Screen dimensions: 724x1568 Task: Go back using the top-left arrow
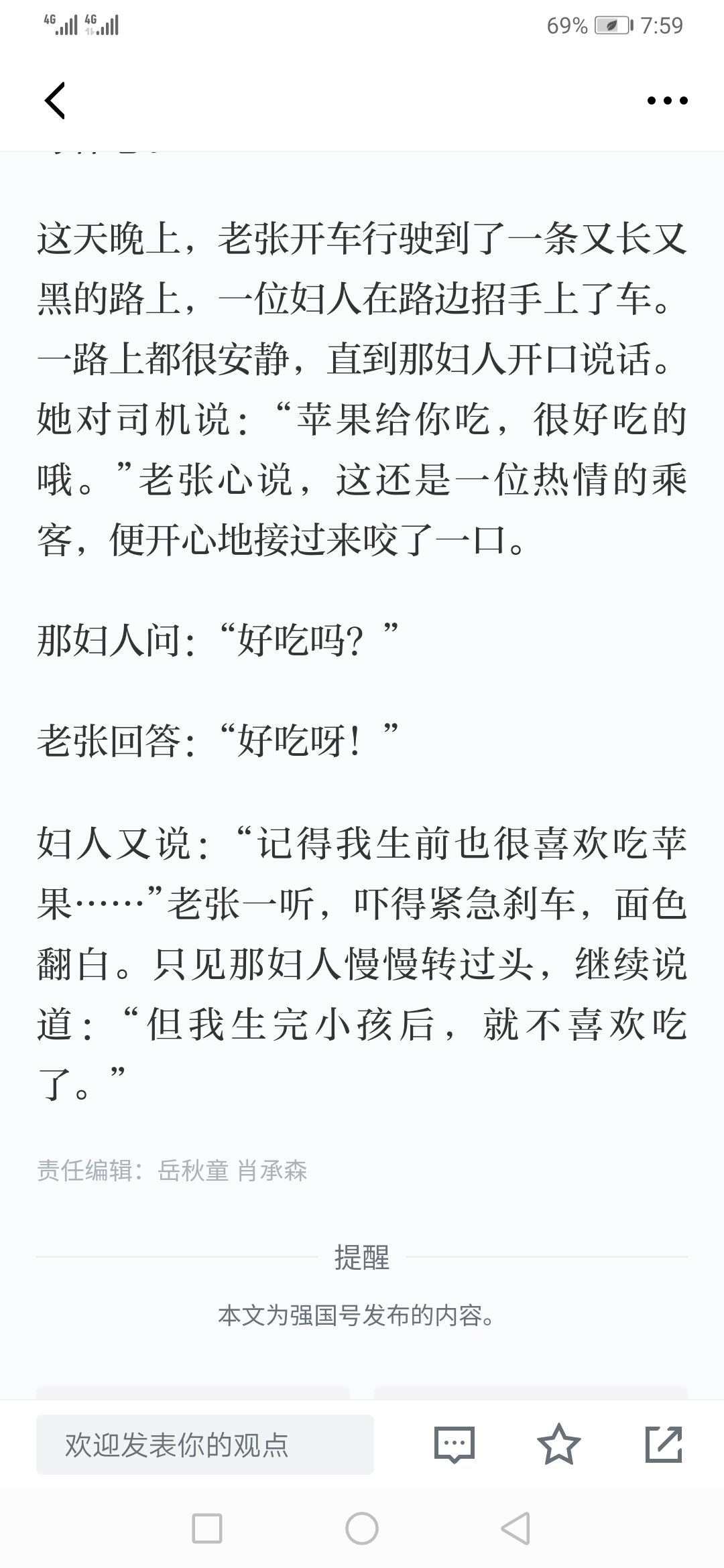tap(55, 101)
